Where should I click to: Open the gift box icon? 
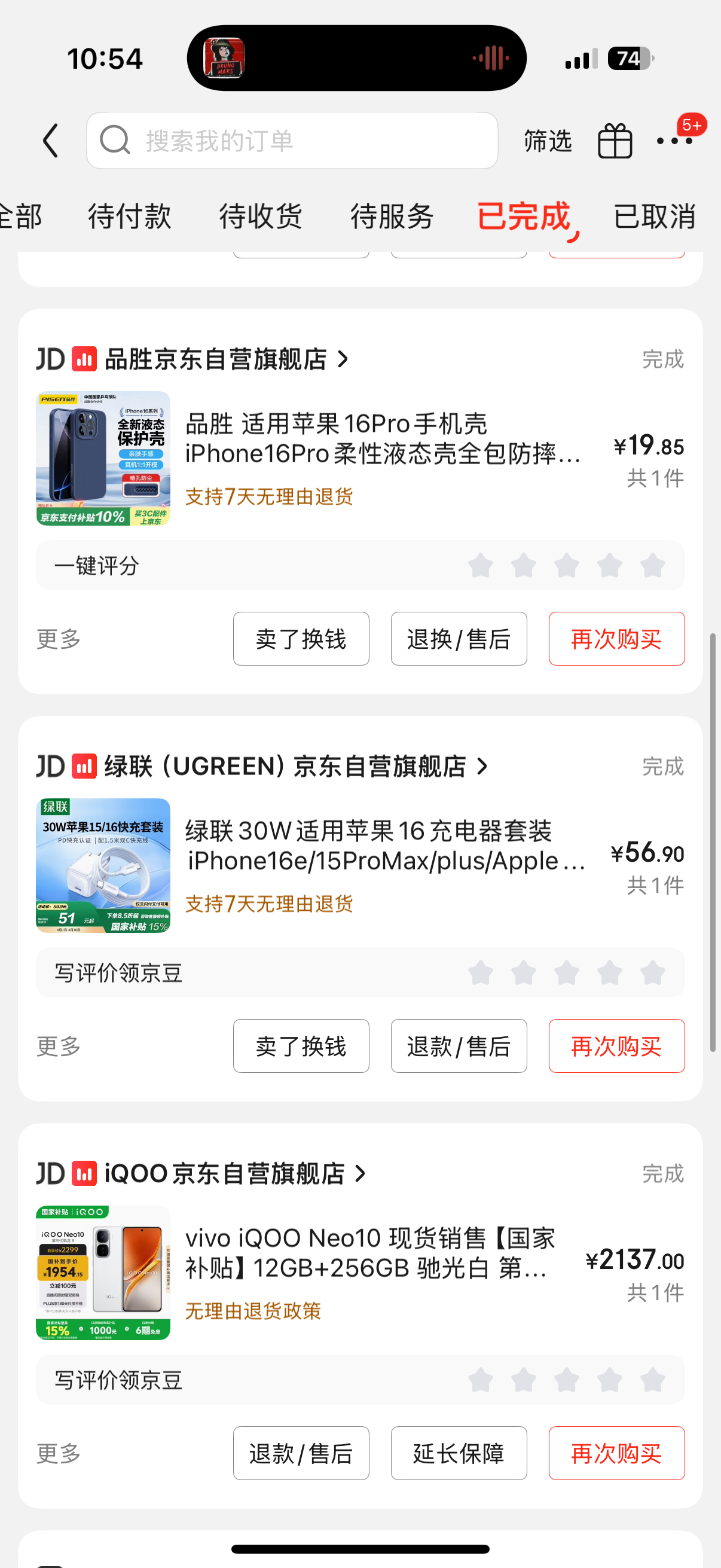point(615,141)
